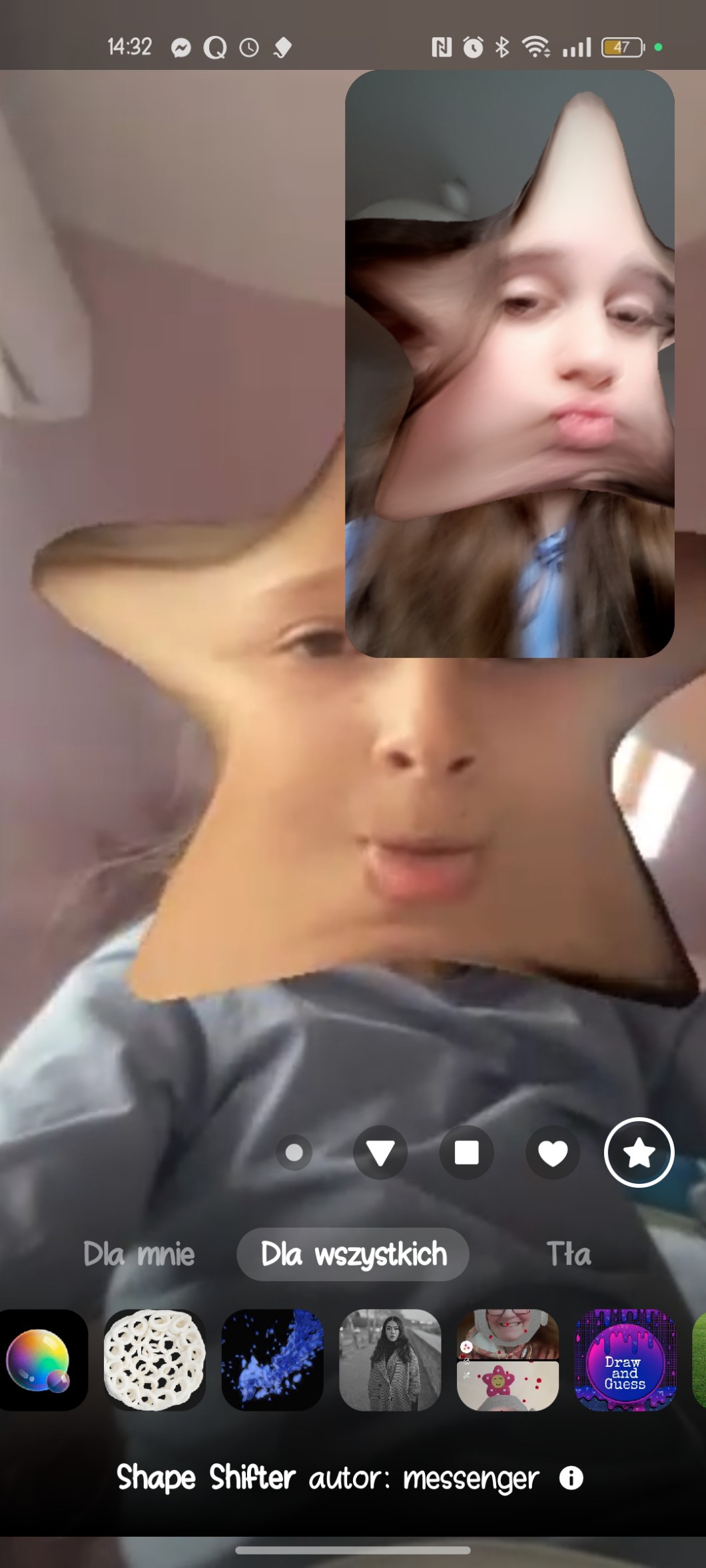The width and height of the screenshot is (706, 1568).
Task: Switch to the Dla mnie tab
Action: (139, 1254)
